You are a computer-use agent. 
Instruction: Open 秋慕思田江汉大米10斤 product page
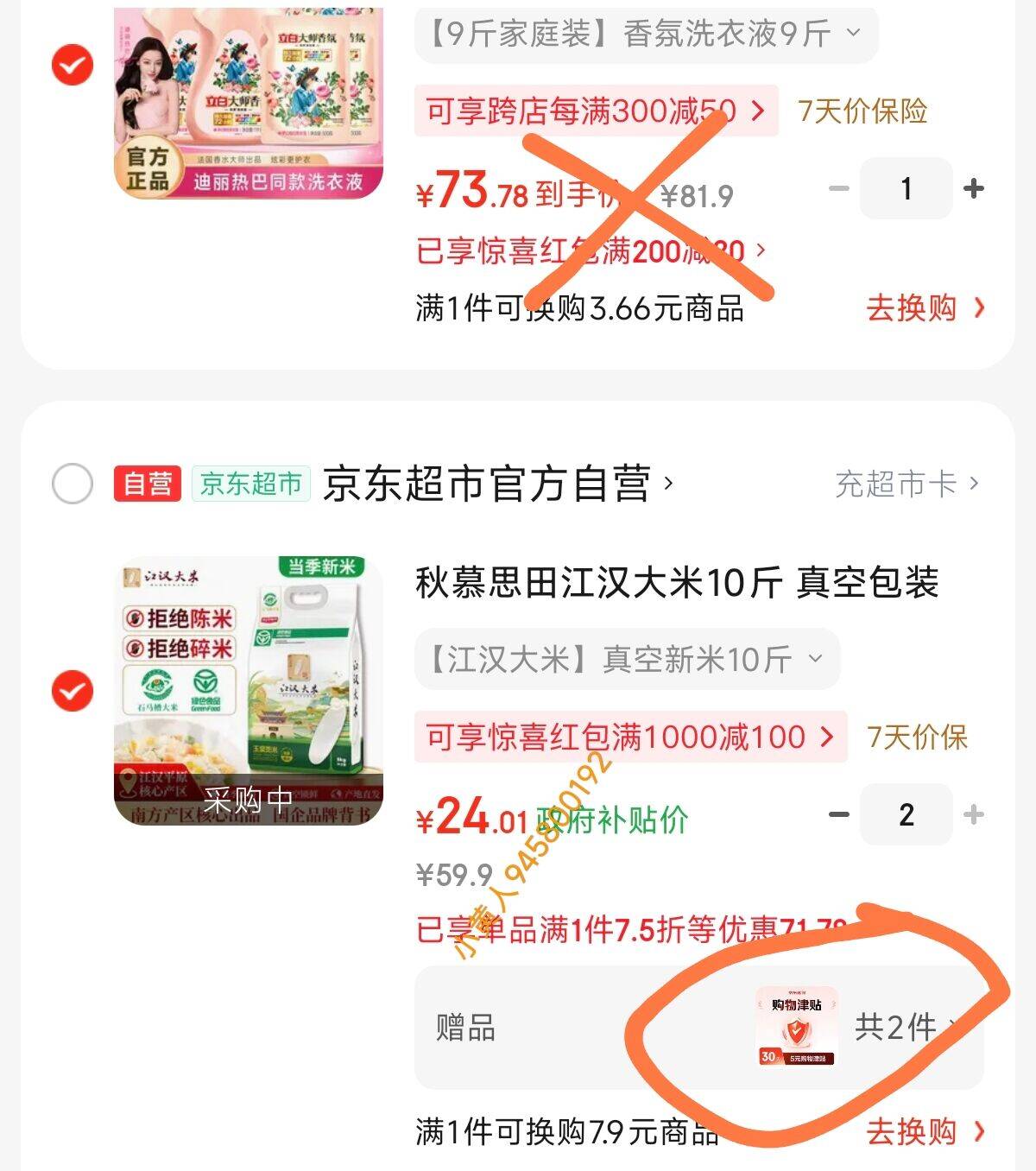click(x=676, y=583)
